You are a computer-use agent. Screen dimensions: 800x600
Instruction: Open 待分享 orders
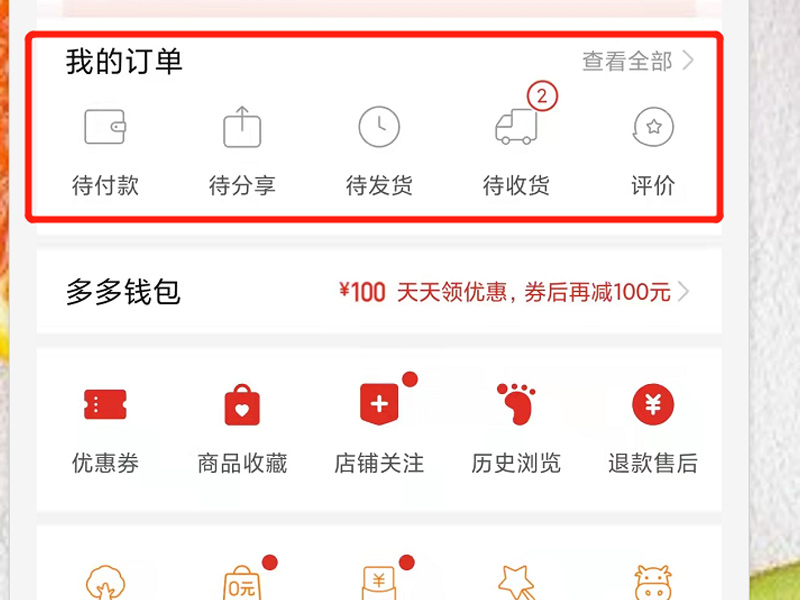point(242,150)
